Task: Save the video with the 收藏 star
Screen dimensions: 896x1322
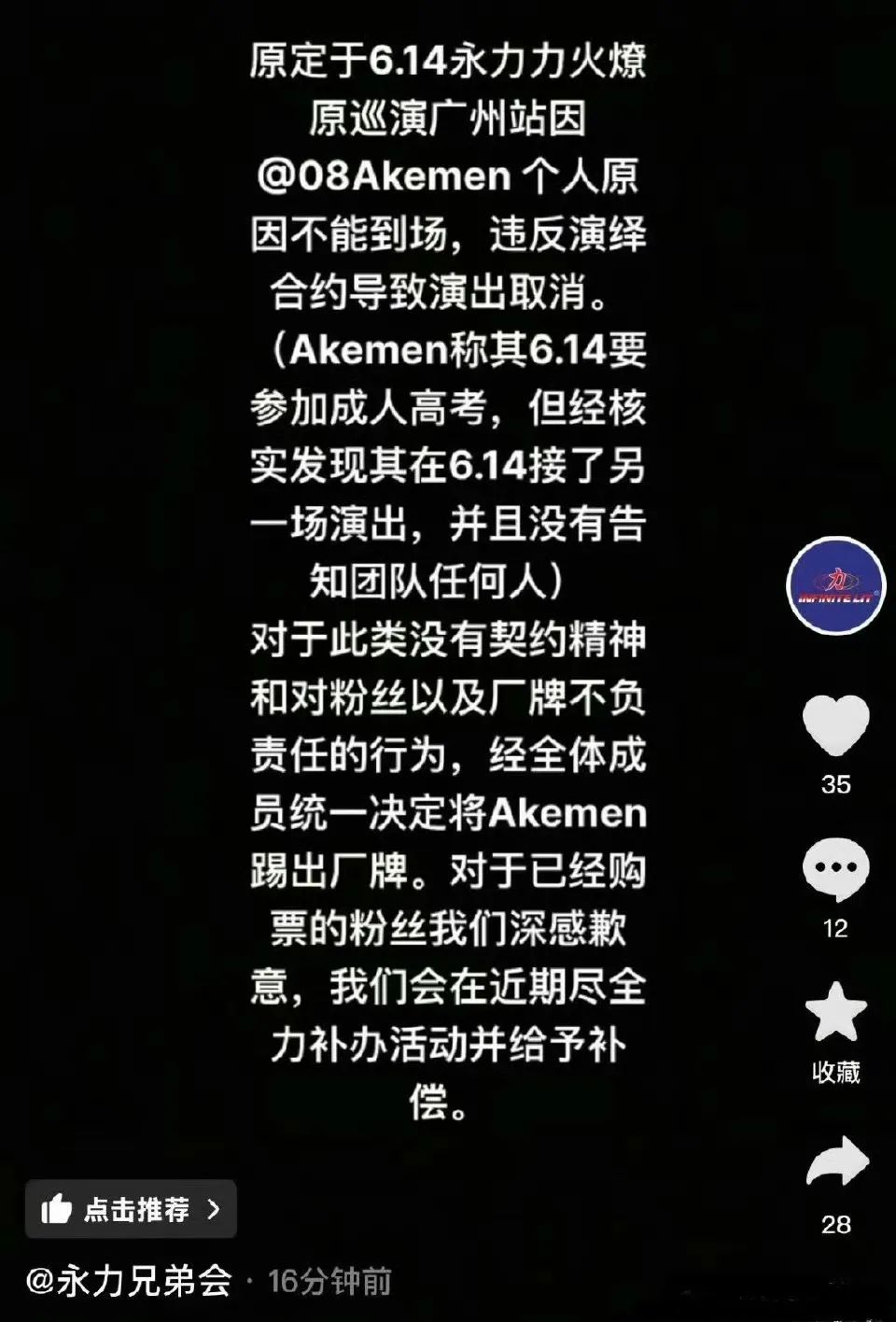Action: pyautogui.click(x=835, y=1012)
